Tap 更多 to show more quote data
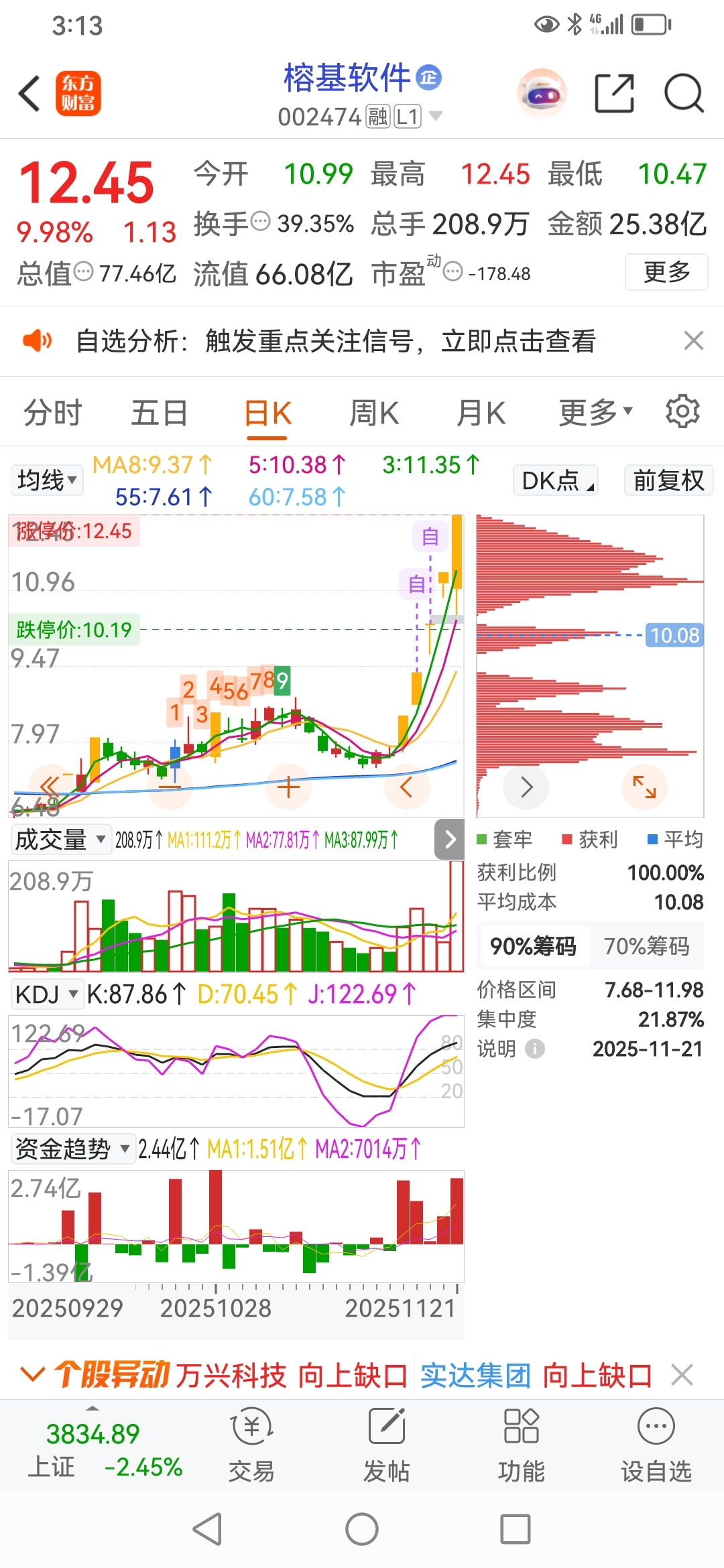Screen dimensions: 724x1568 point(666,272)
